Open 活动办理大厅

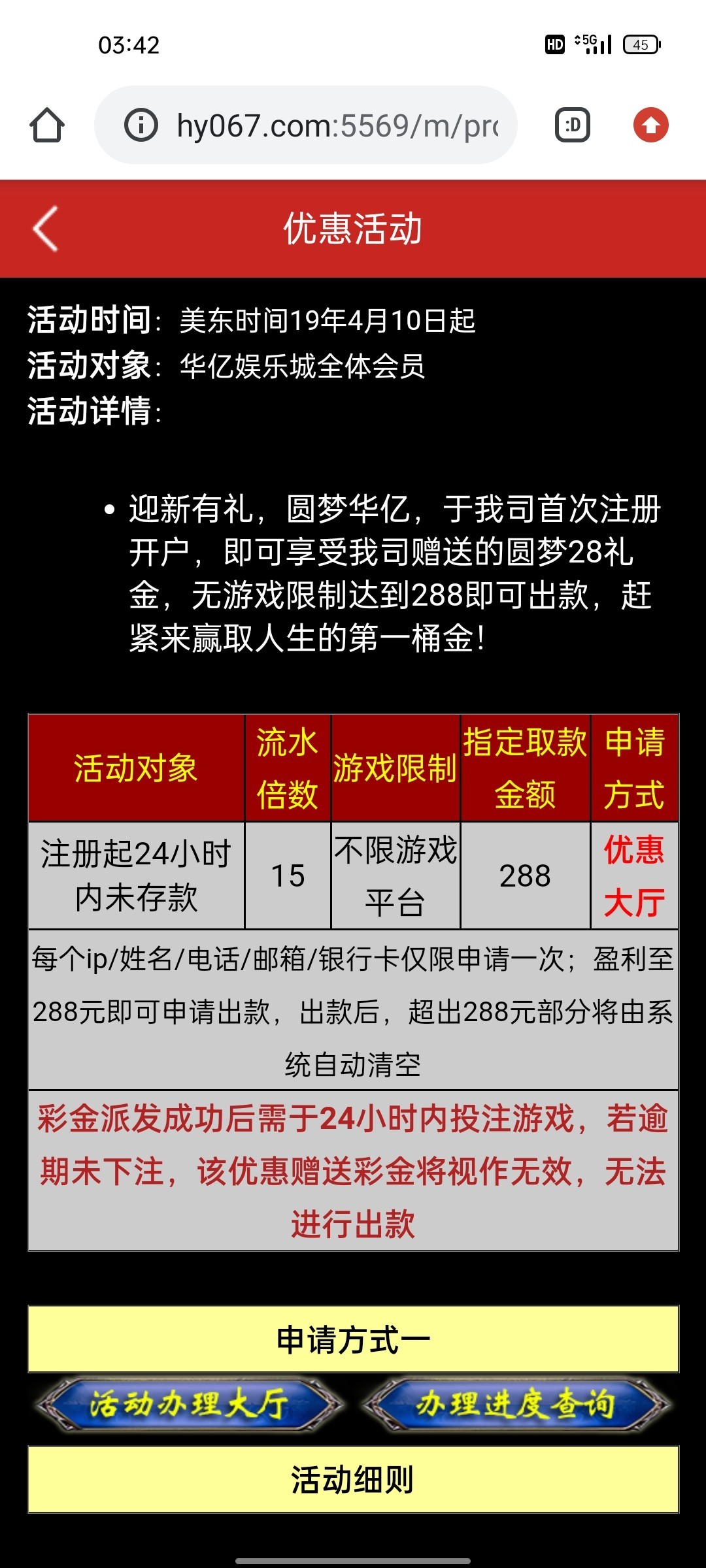[190, 1405]
